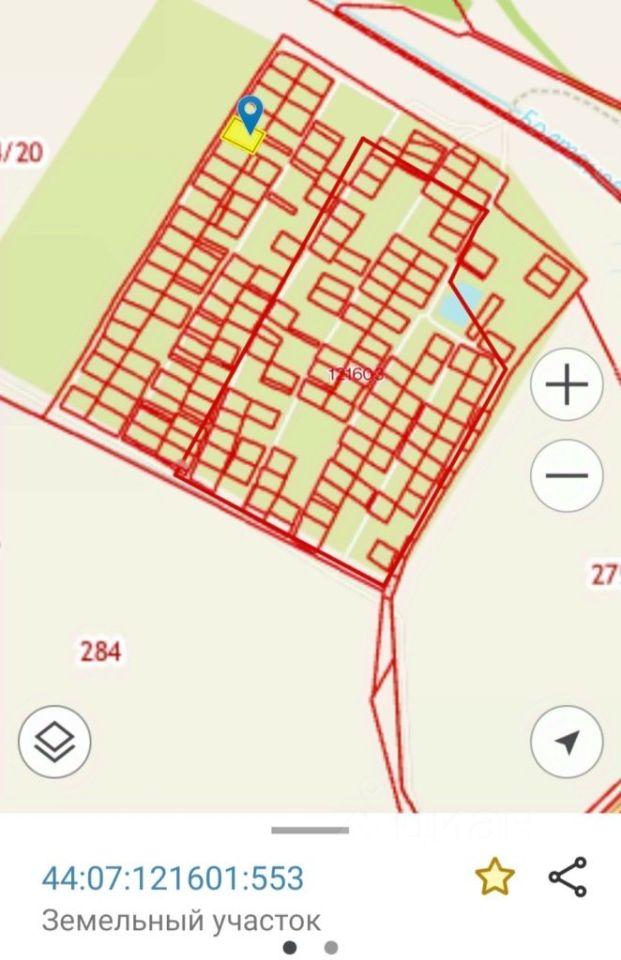This screenshot has width=621, height=960.
Task: Tap the blue location pin marker
Action: point(250,113)
